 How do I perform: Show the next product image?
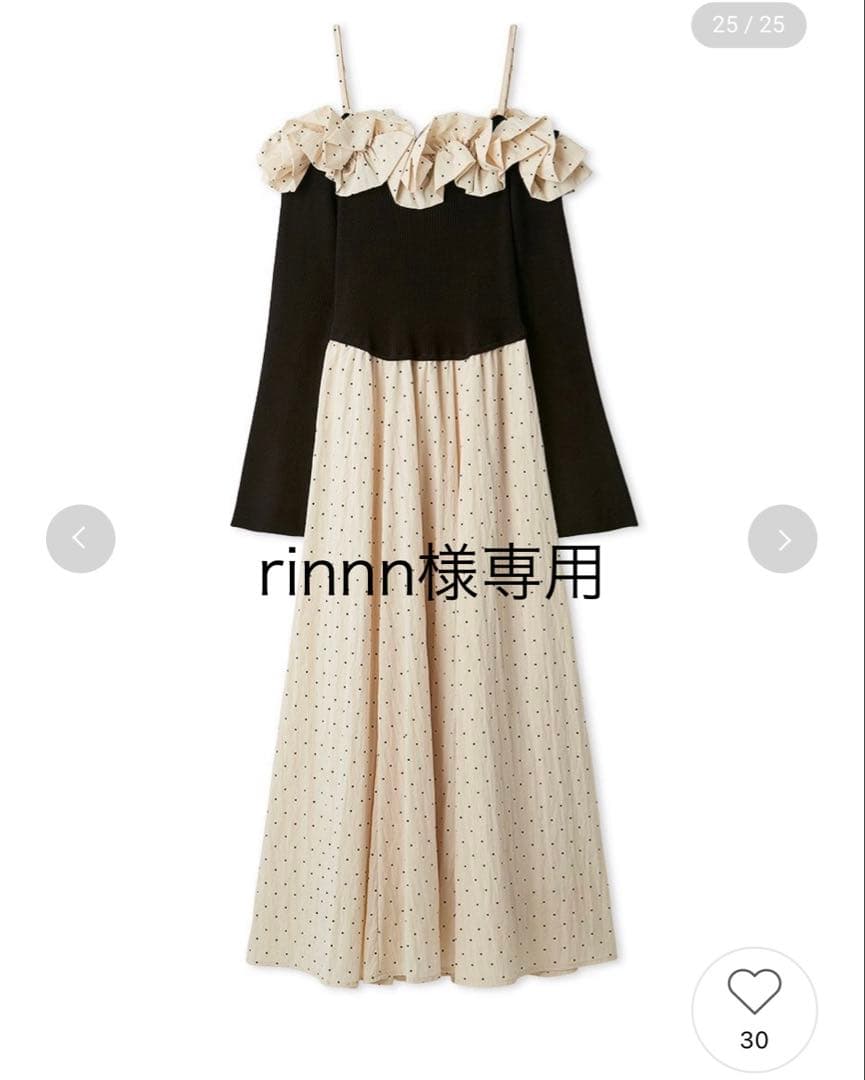coord(782,539)
